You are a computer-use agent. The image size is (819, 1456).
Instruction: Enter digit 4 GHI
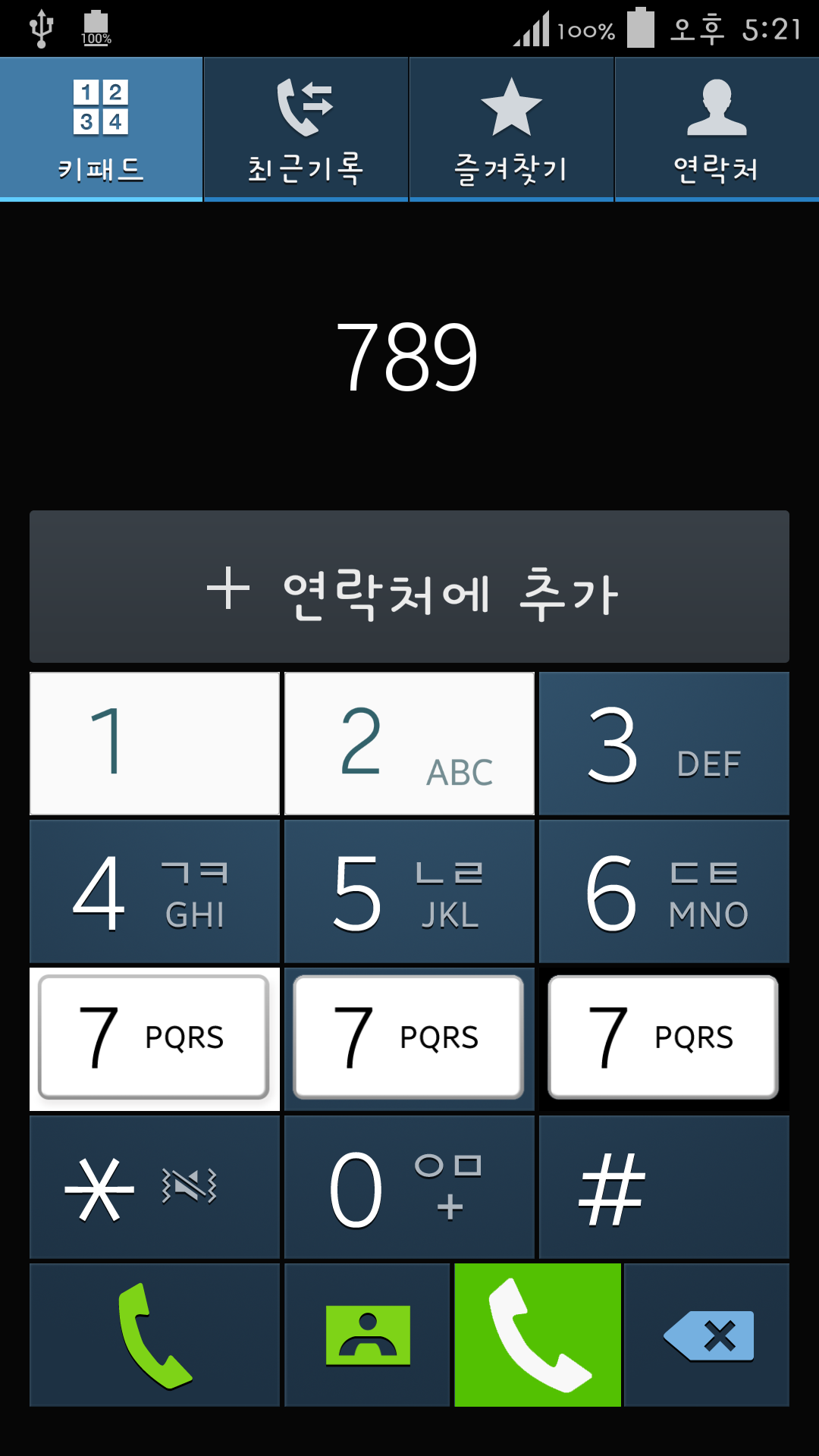pyautogui.click(x=155, y=891)
